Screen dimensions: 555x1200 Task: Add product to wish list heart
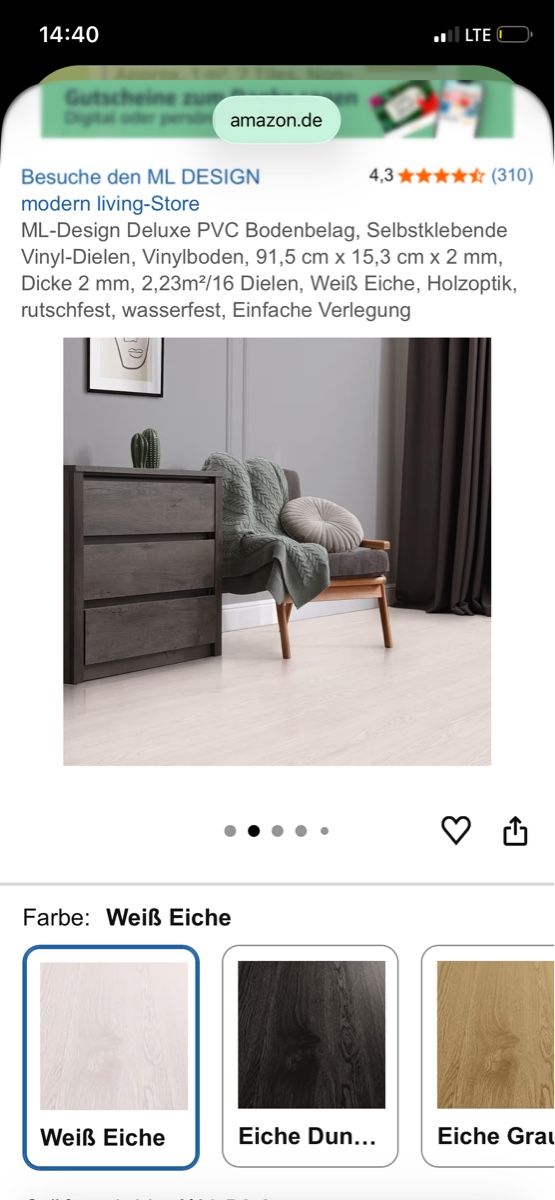pyautogui.click(x=456, y=830)
